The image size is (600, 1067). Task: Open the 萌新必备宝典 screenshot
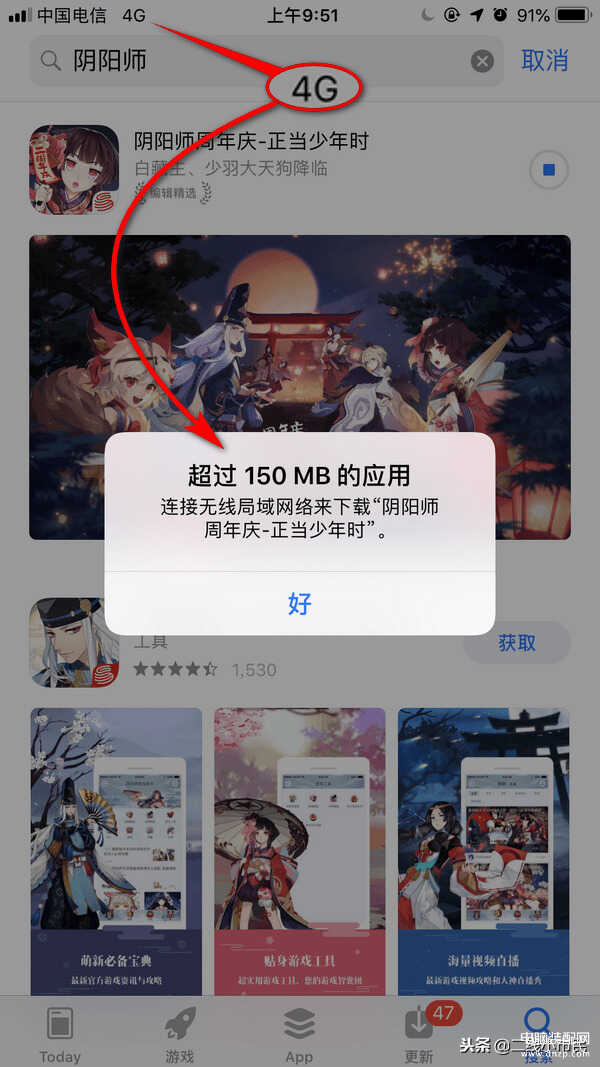(x=116, y=850)
